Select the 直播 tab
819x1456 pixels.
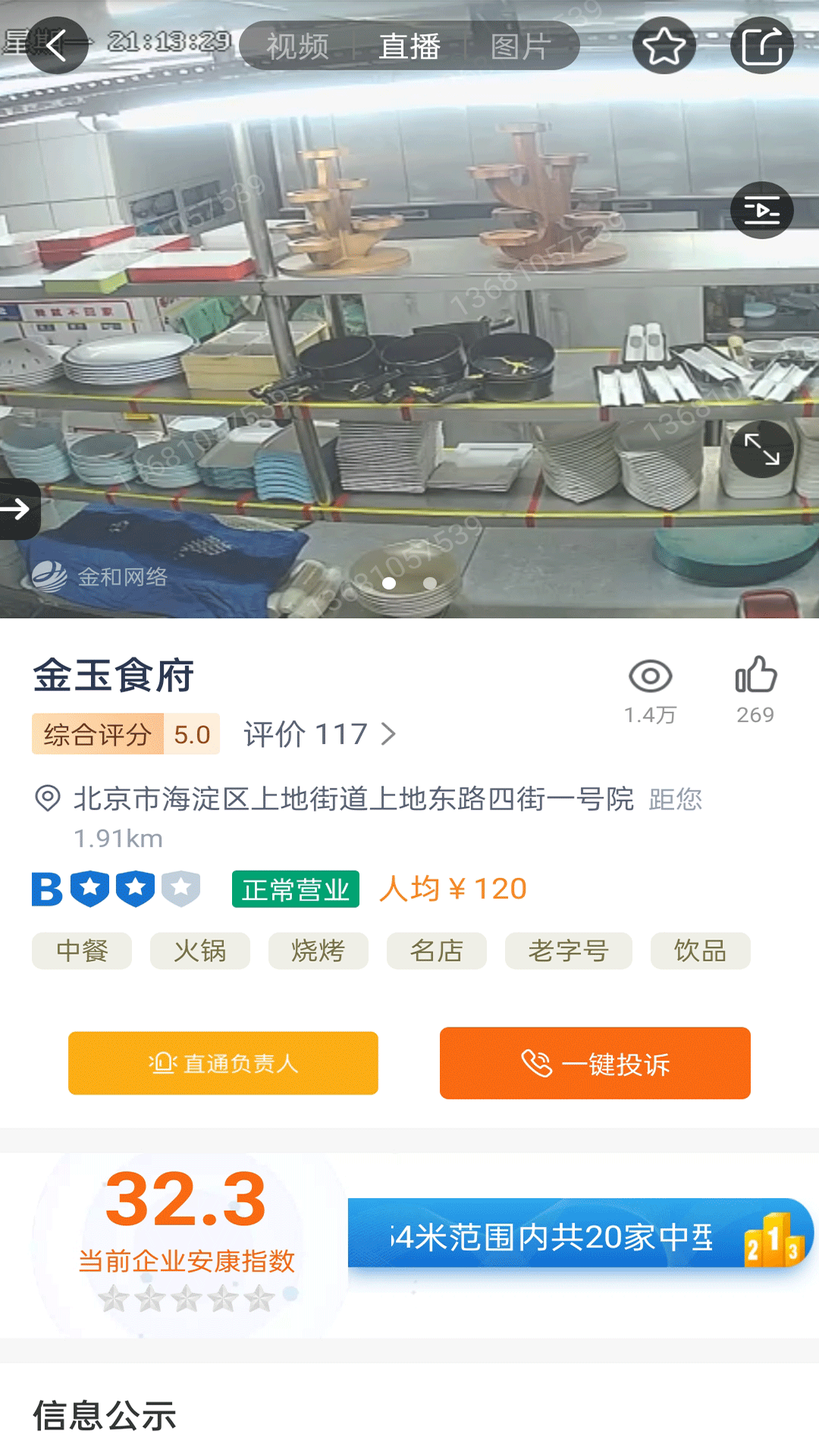point(409,46)
